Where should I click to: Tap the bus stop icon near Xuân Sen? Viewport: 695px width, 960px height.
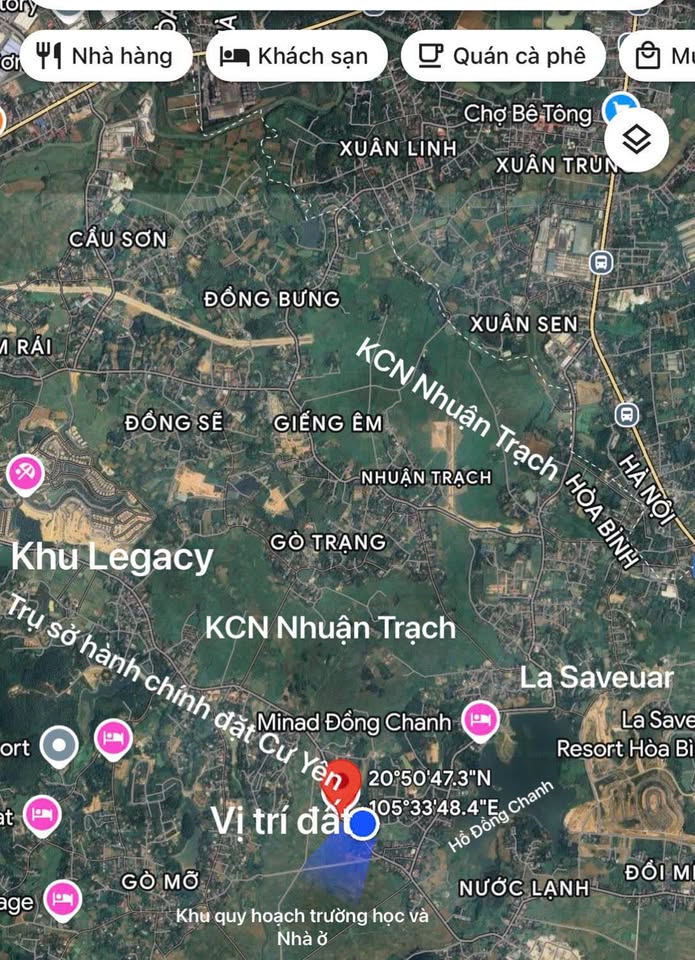tap(600, 262)
